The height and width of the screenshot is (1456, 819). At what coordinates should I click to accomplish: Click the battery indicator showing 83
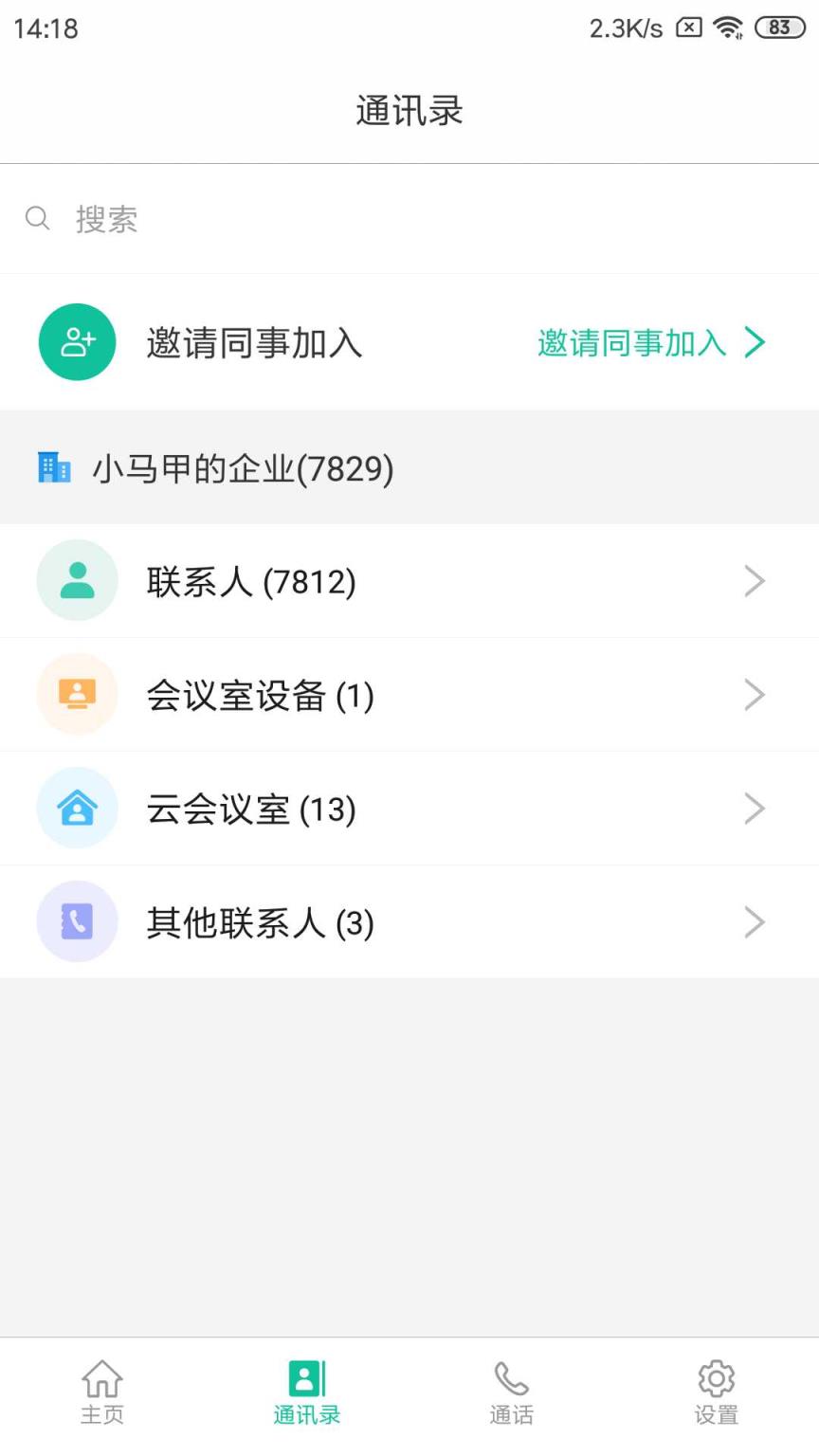pos(779,27)
